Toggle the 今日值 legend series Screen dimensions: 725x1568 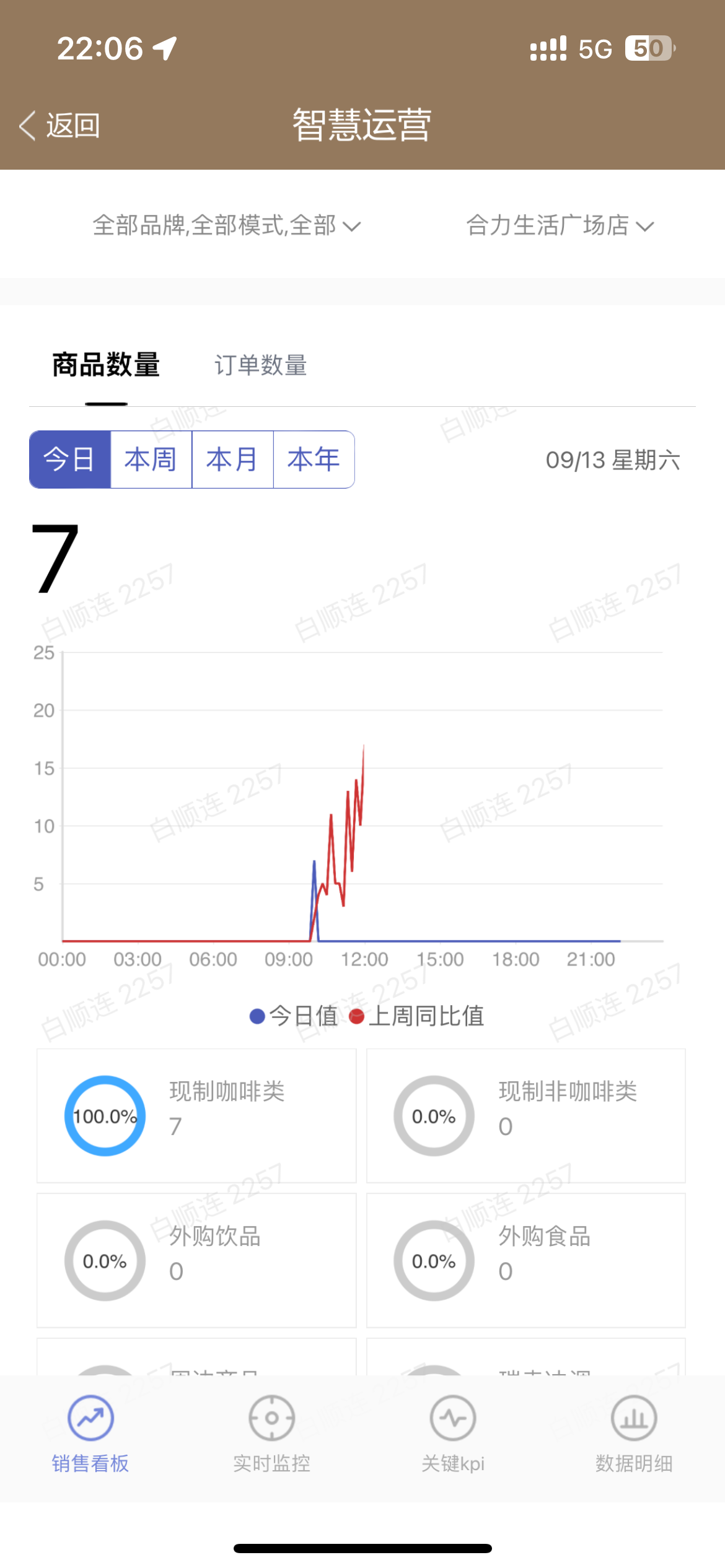pos(294,1016)
